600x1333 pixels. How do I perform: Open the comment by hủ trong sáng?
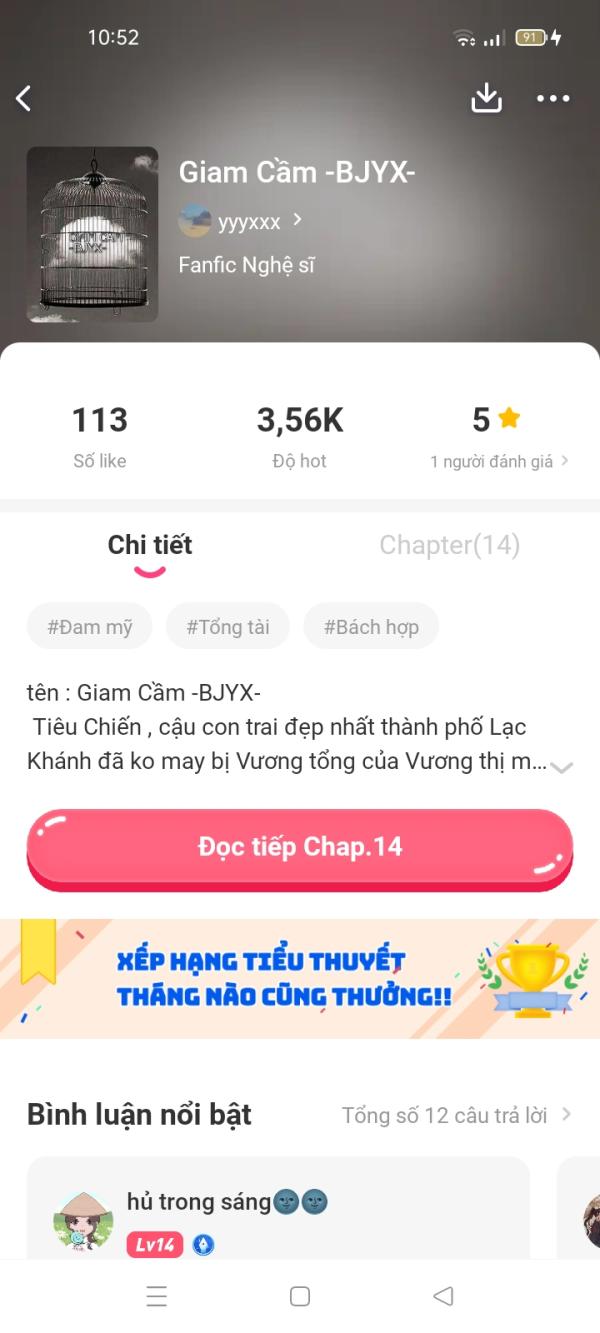point(278,1209)
